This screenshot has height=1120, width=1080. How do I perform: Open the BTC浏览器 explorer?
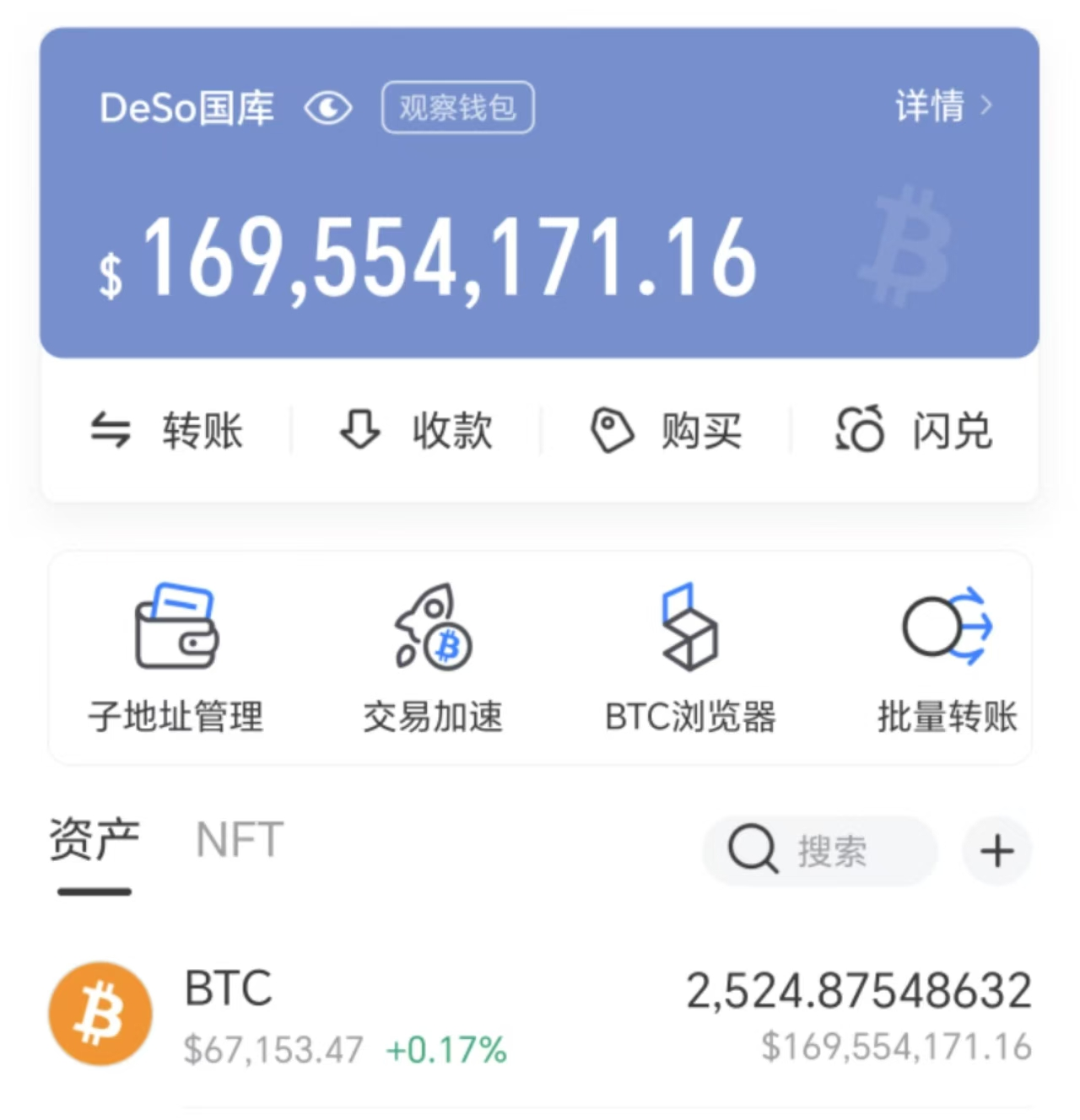tap(690, 660)
